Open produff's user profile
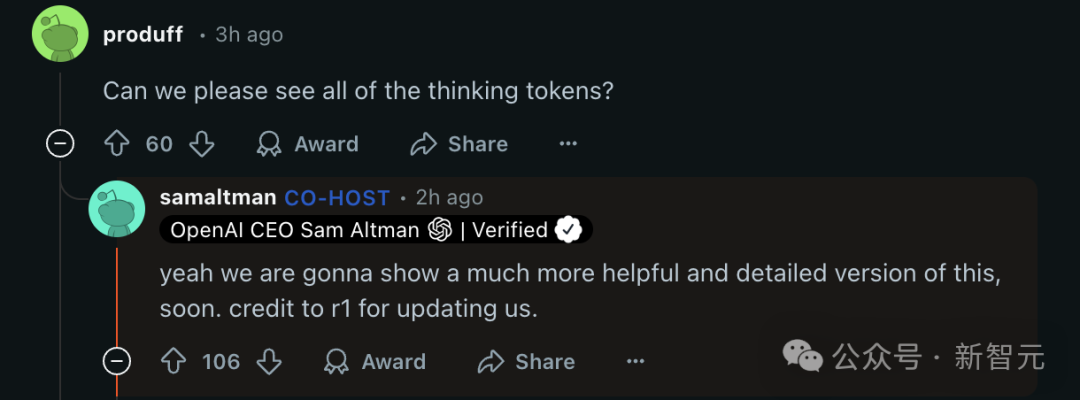The width and height of the screenshot is (1080, 400). (x=143, y=34)
